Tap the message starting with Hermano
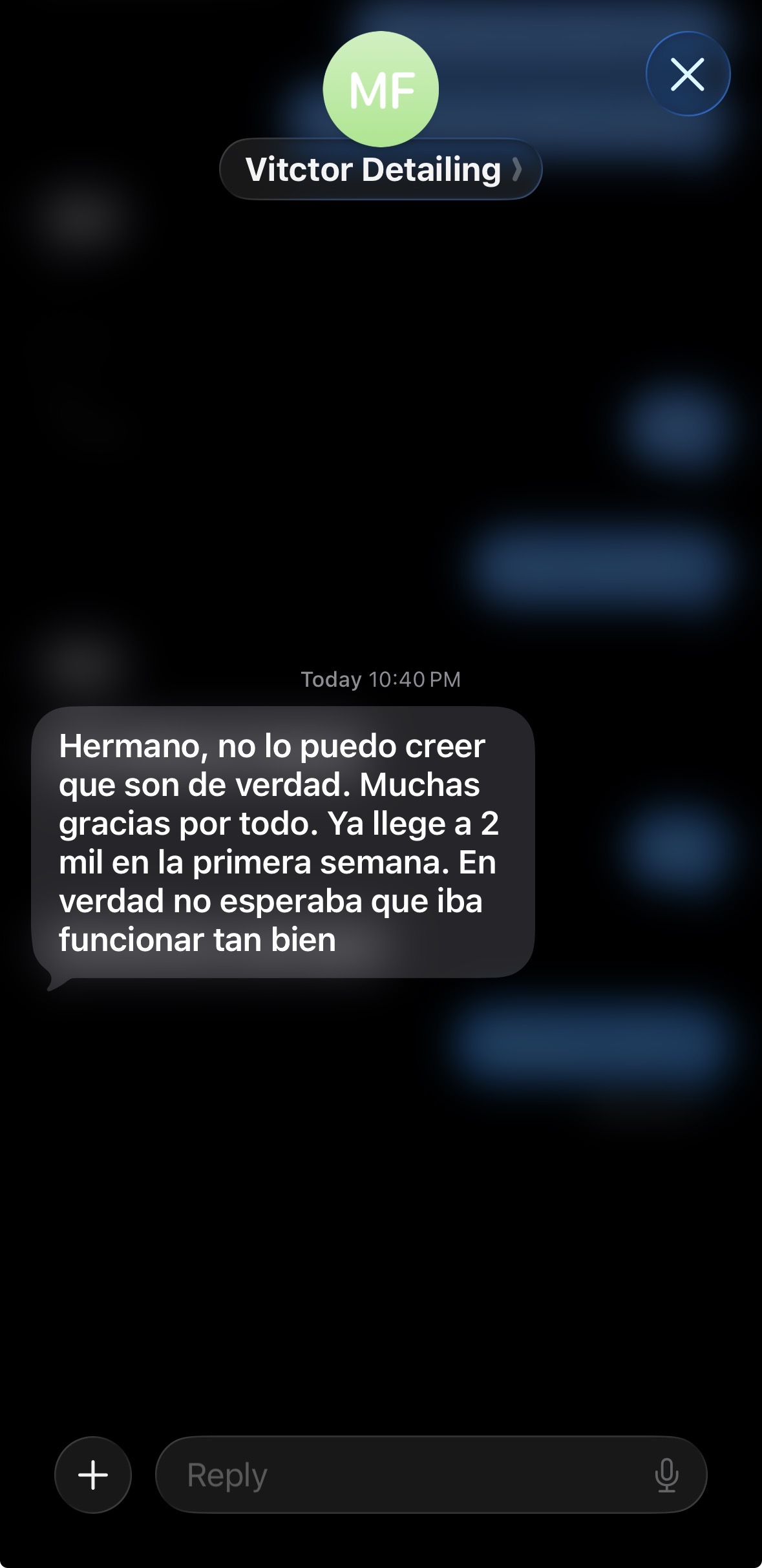Viewport: 762px width, 1568px height. coord(283,842)
